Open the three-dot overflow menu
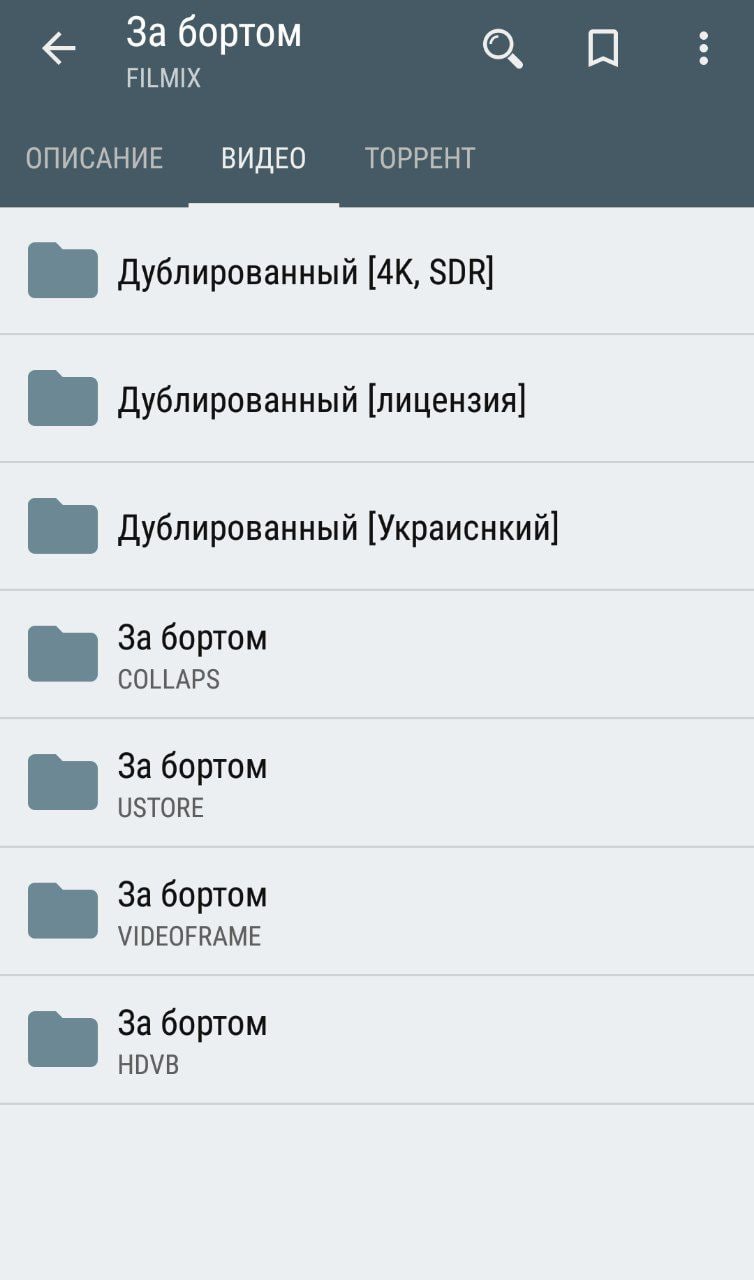 [704, 48]
